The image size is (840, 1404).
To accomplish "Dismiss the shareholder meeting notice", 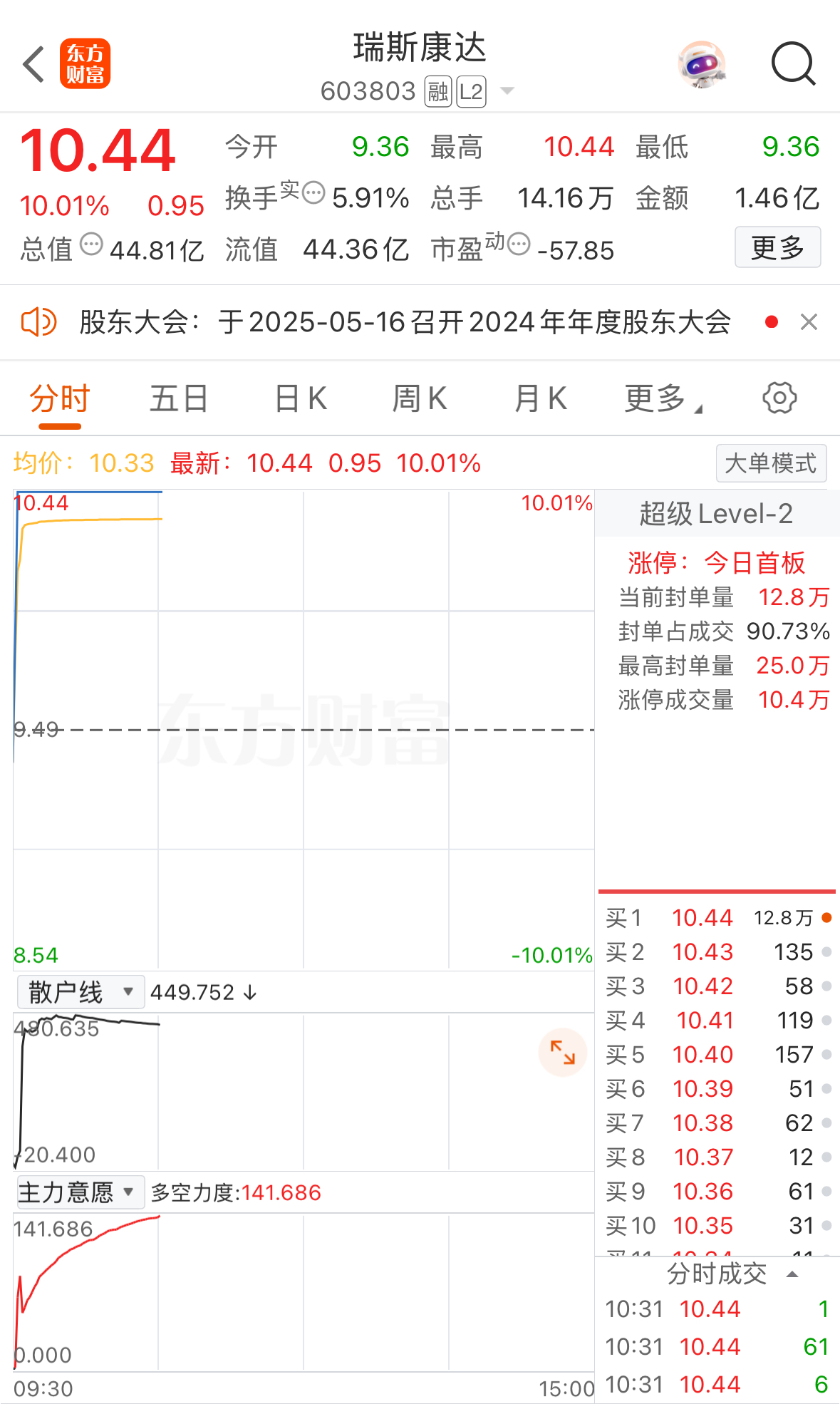I will point(809,322).
